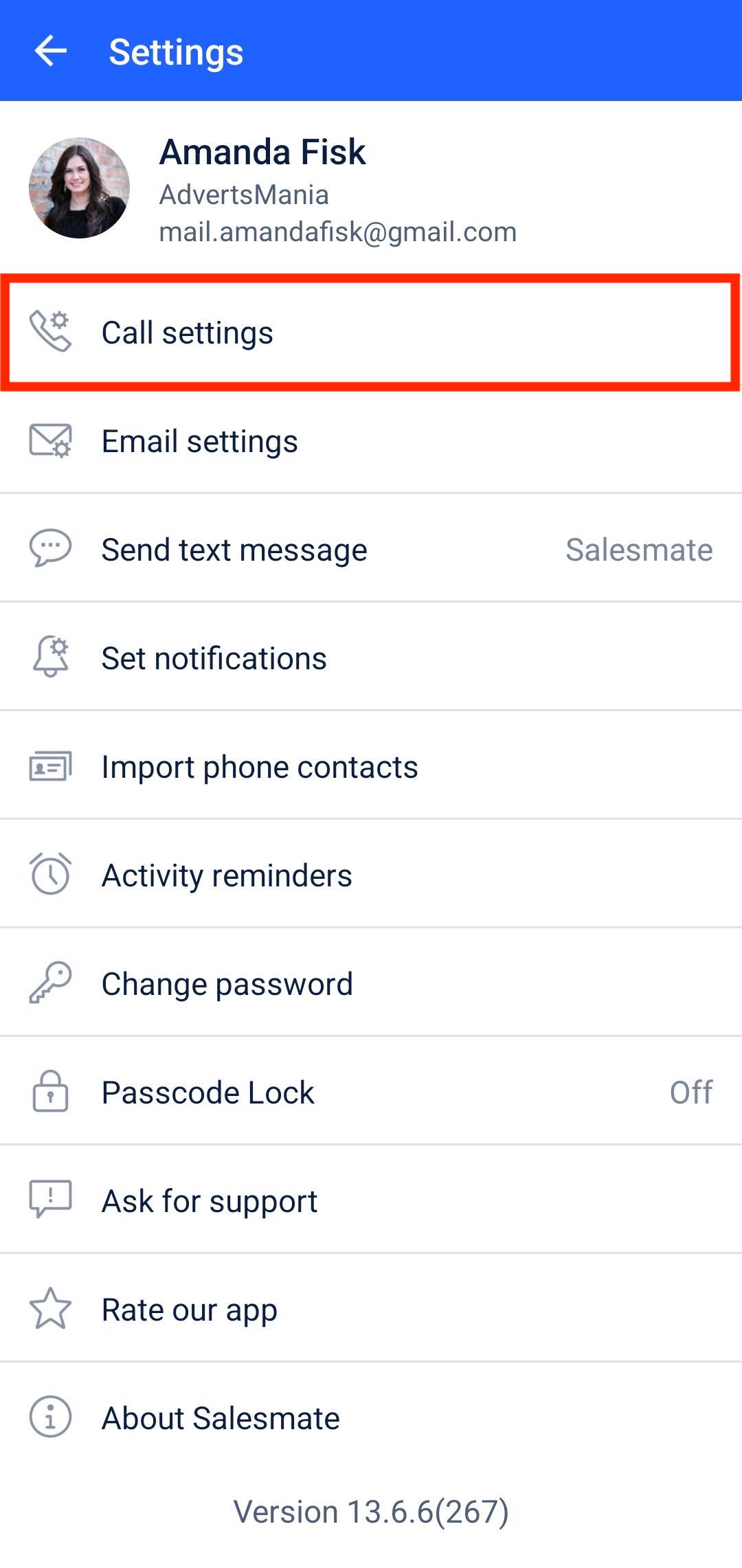This screenshot has width=742, height=1568.
Task: Open Activity reminders
Action: click(x=371, y=875)
